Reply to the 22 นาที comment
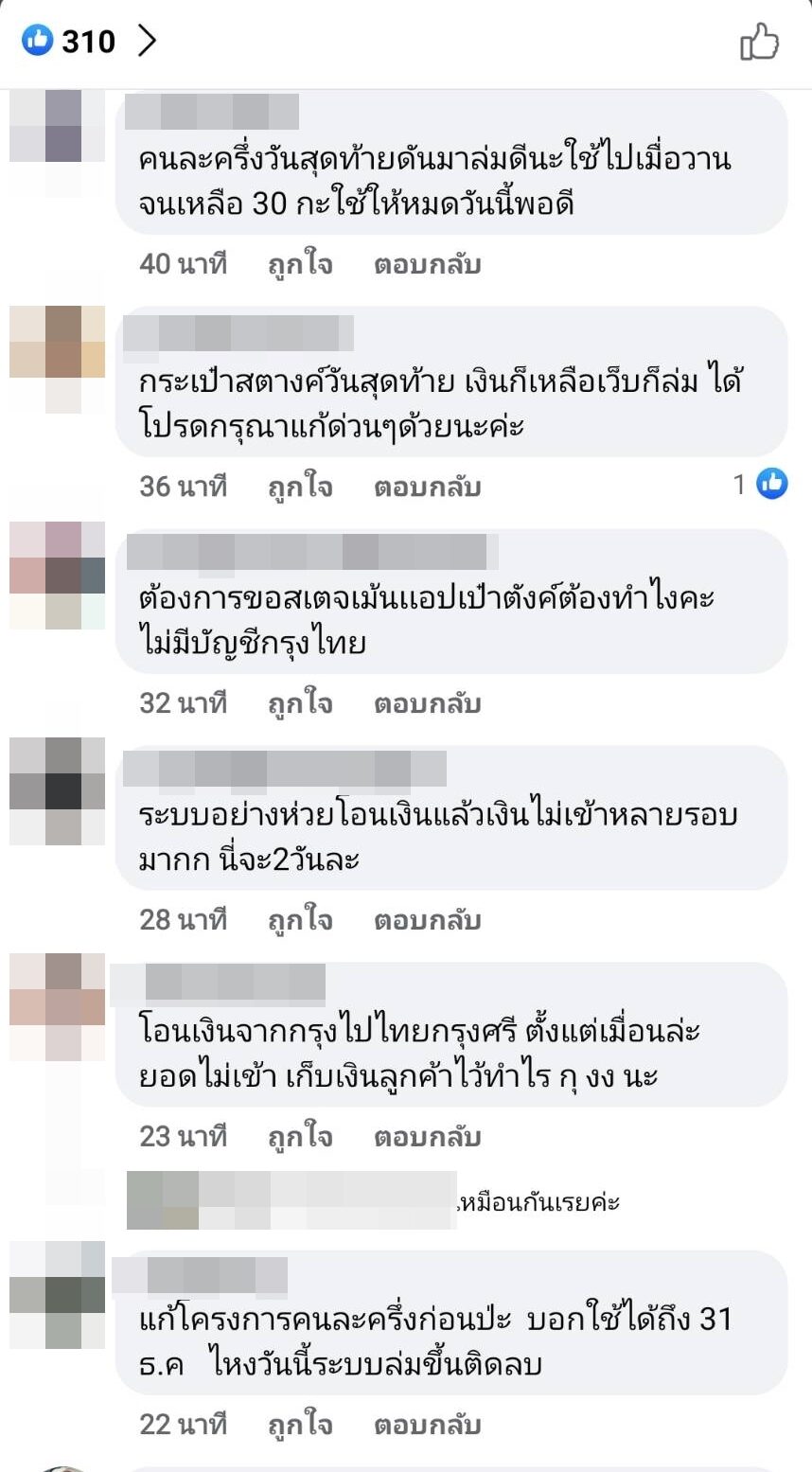The image size is (812, 1472). click(x=427, y=1424)
